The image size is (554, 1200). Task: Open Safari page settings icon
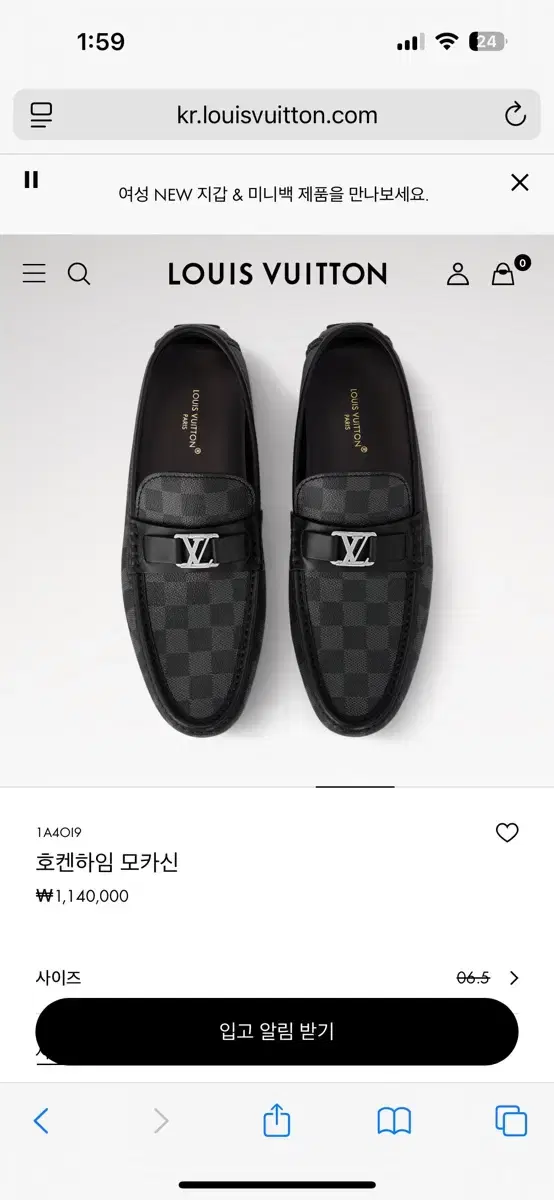click(41, 115)
